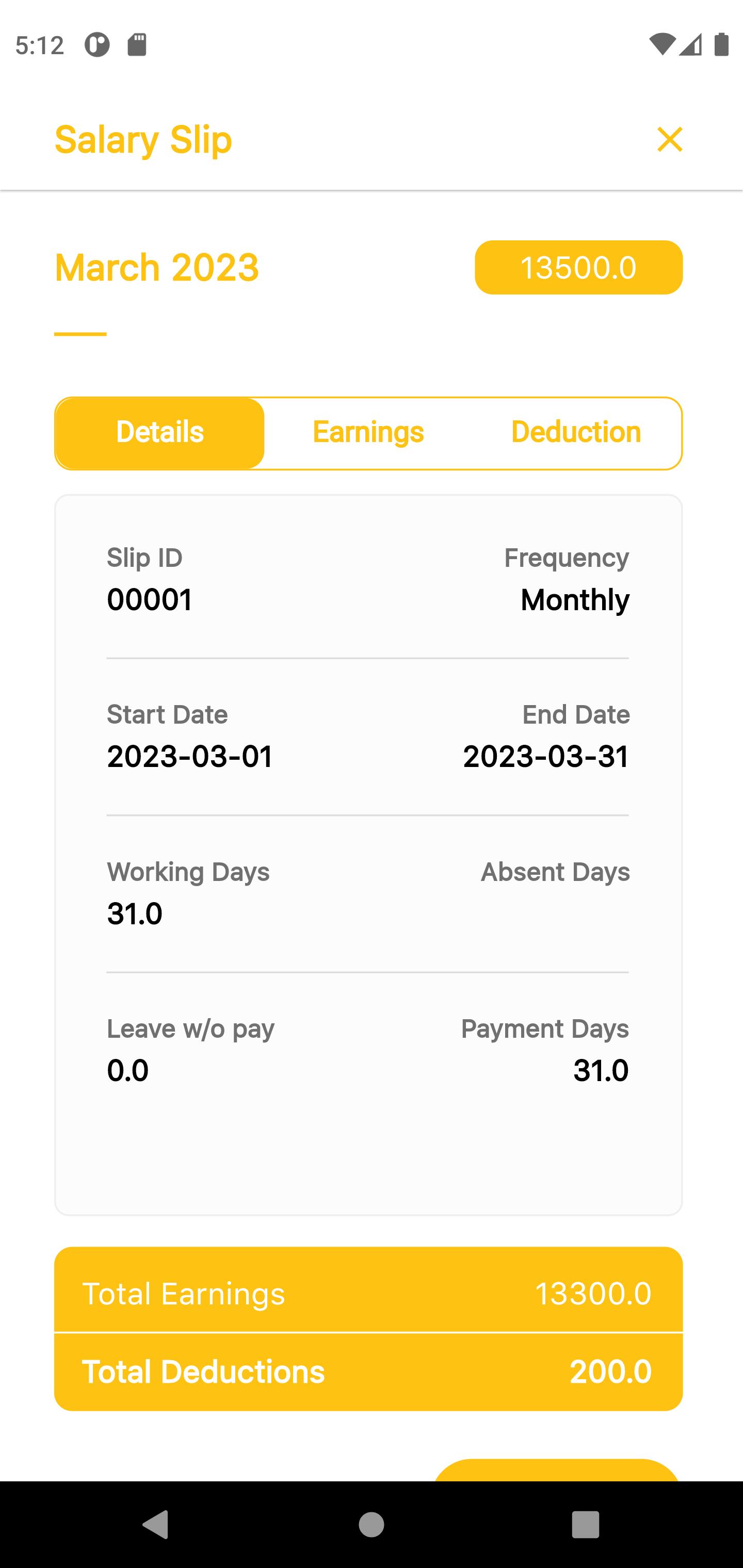Switch to the Earnings tab
743x1568 pixels.
click(x=368, y=433)
